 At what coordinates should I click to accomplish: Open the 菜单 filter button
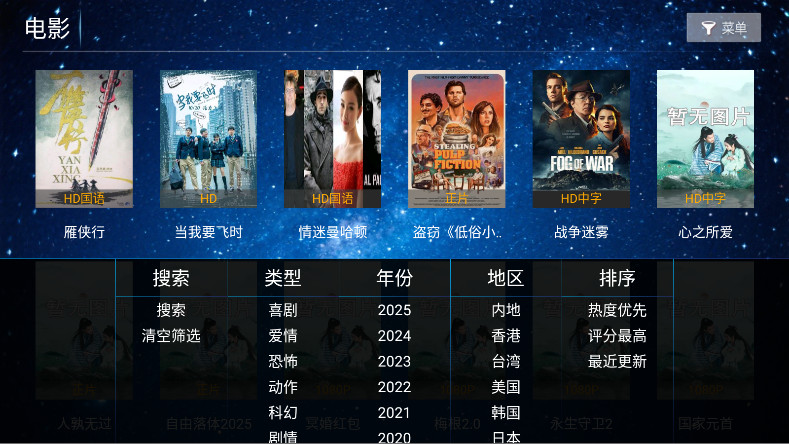coord(724,28)
